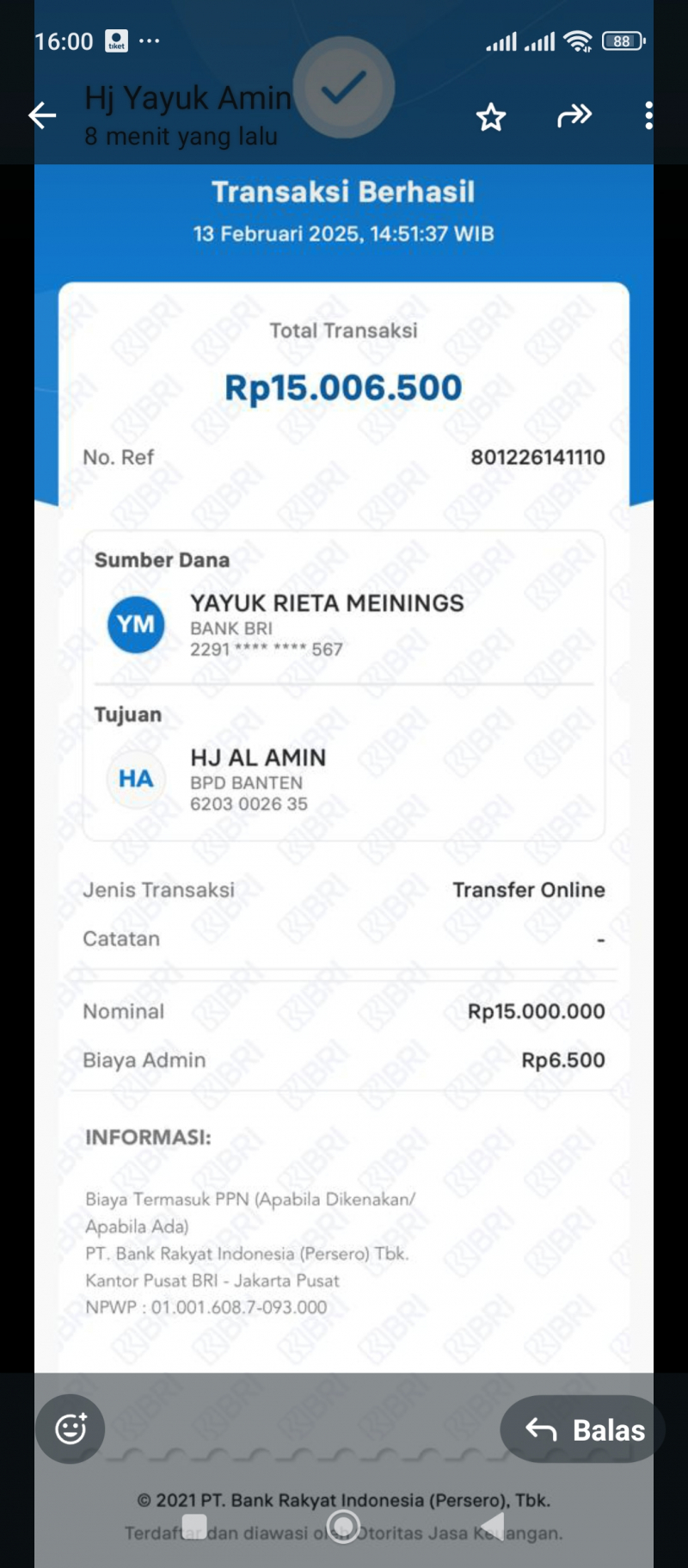Open recent apps via the square button
The height and width of the screenshot is (1568, 688).
pos(194,1526)
